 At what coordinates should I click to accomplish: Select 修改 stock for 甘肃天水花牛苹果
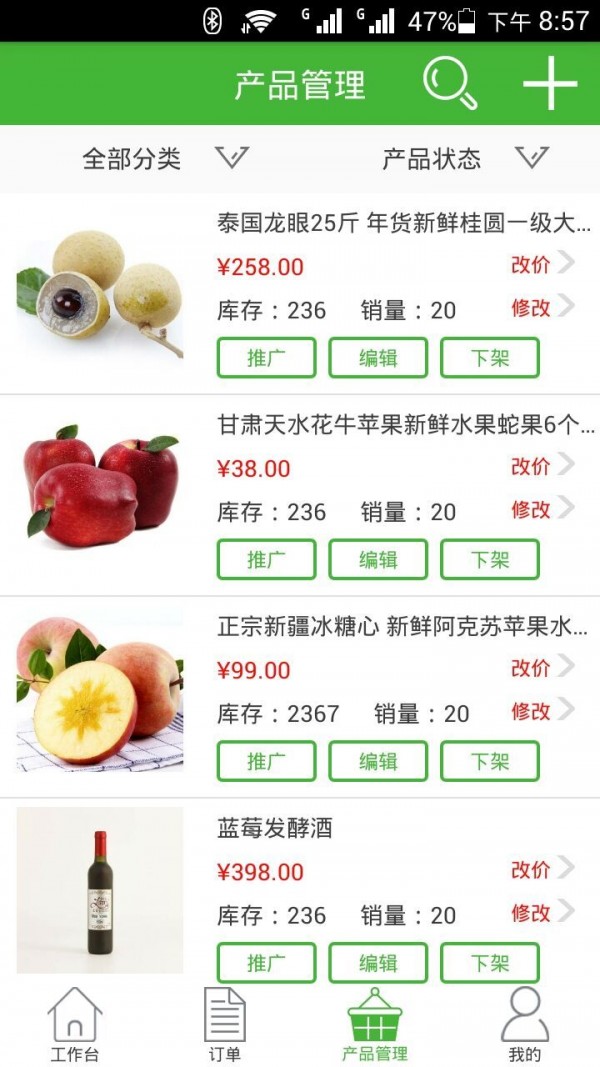pos(541,509)
